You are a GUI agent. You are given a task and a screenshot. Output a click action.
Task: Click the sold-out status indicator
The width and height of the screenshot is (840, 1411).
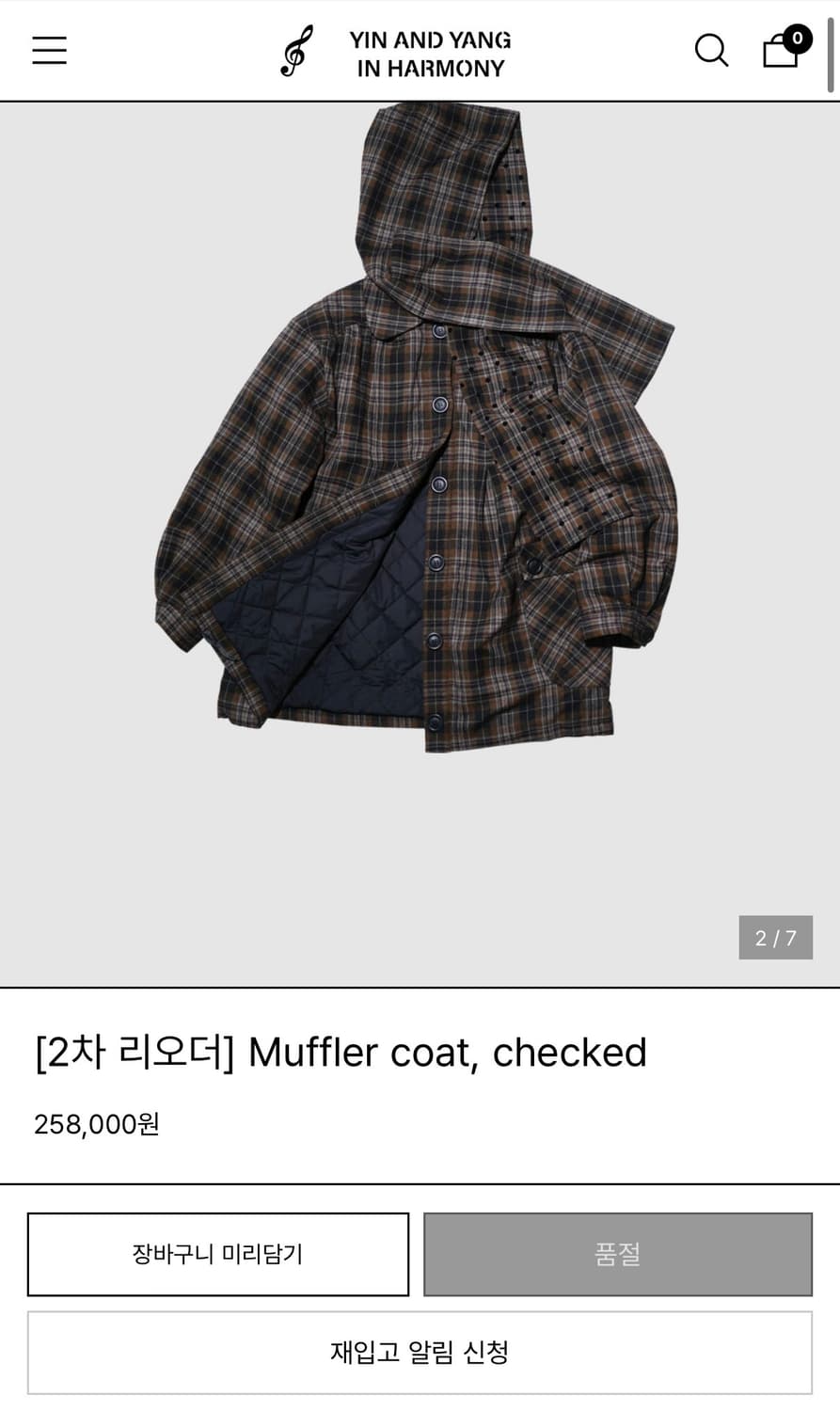(x=616, y=1254)
